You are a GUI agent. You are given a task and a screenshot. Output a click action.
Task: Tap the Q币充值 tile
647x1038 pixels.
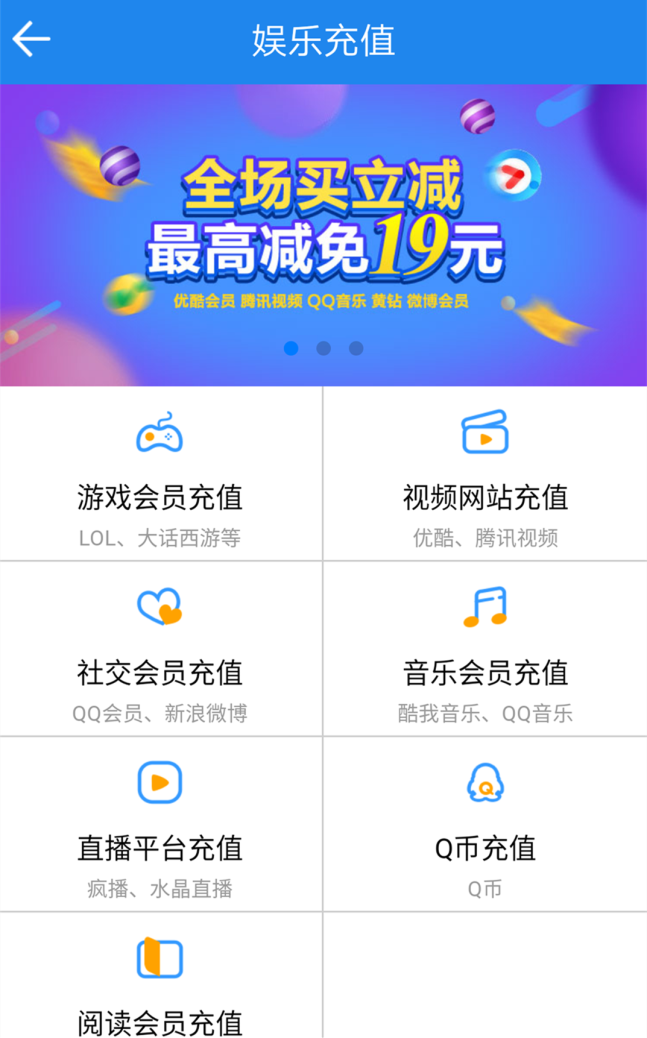485,824
